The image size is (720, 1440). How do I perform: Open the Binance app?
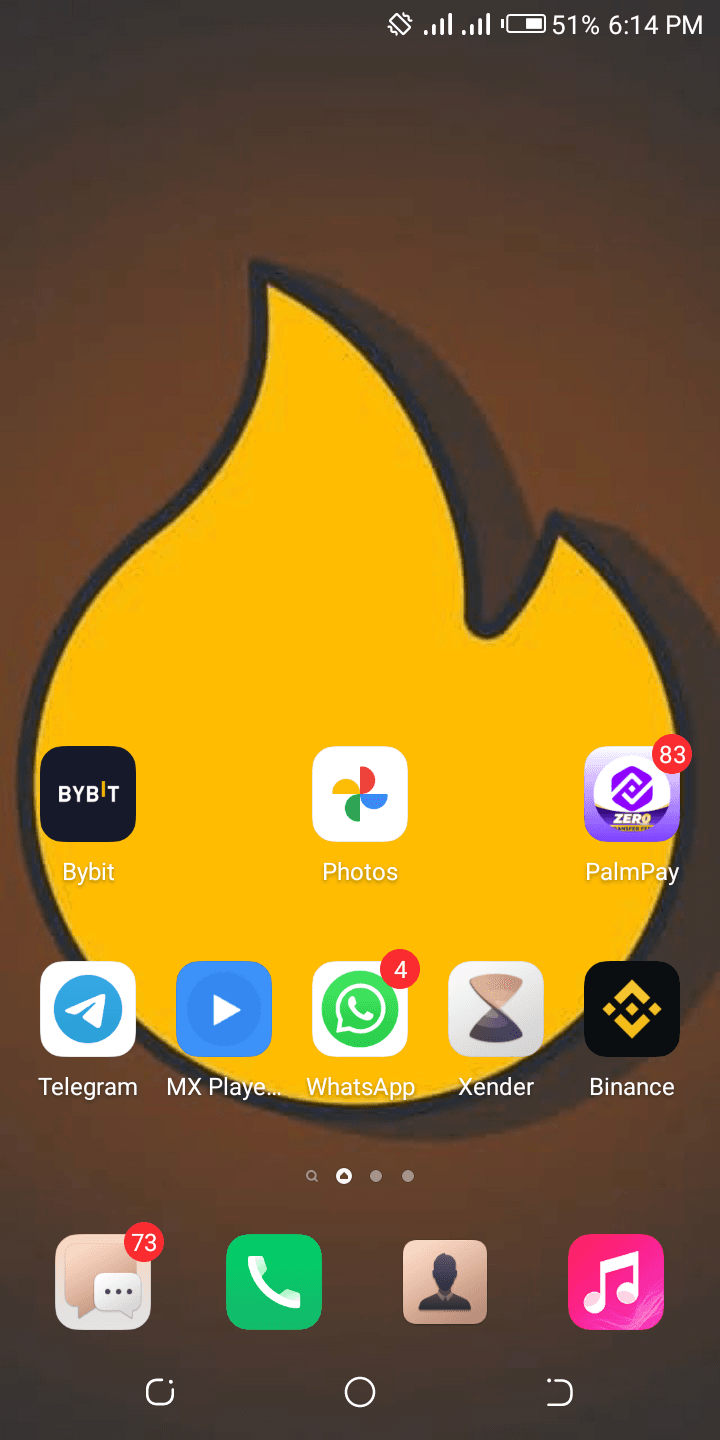tap(632, 1009)
